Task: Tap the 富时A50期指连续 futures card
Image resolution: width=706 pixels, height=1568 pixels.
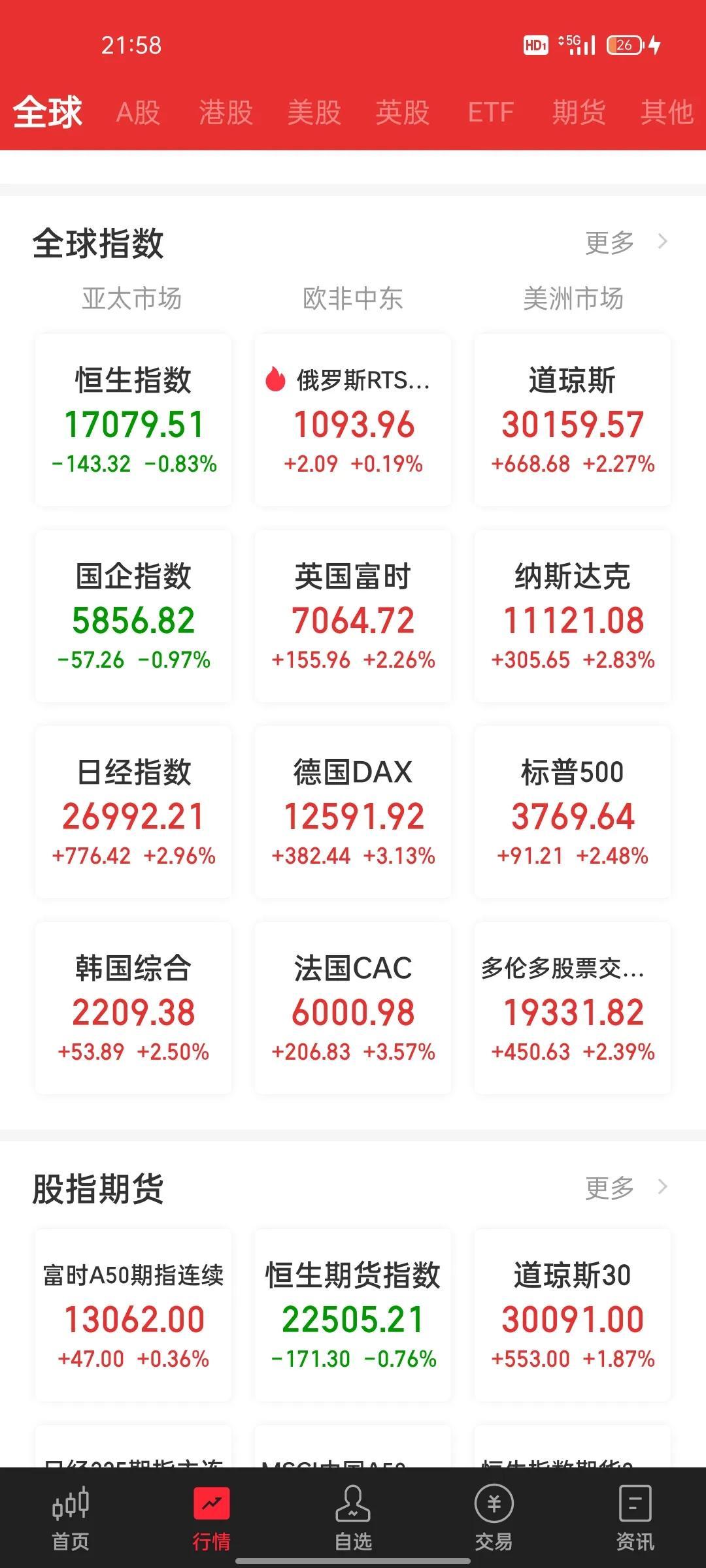Action: tap(133, 1313)
